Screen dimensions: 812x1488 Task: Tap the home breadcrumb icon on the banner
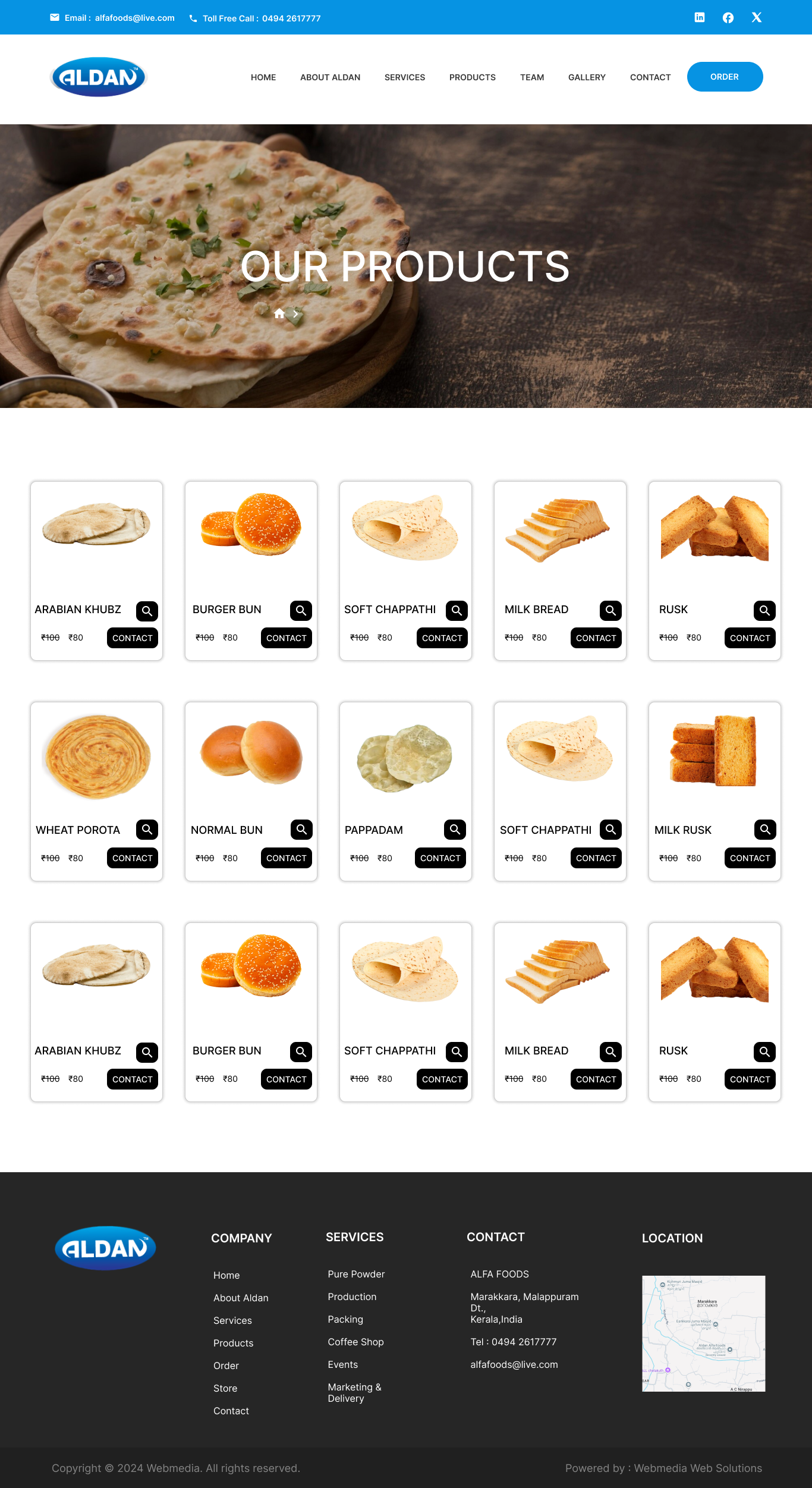click(x=279, y=314)
